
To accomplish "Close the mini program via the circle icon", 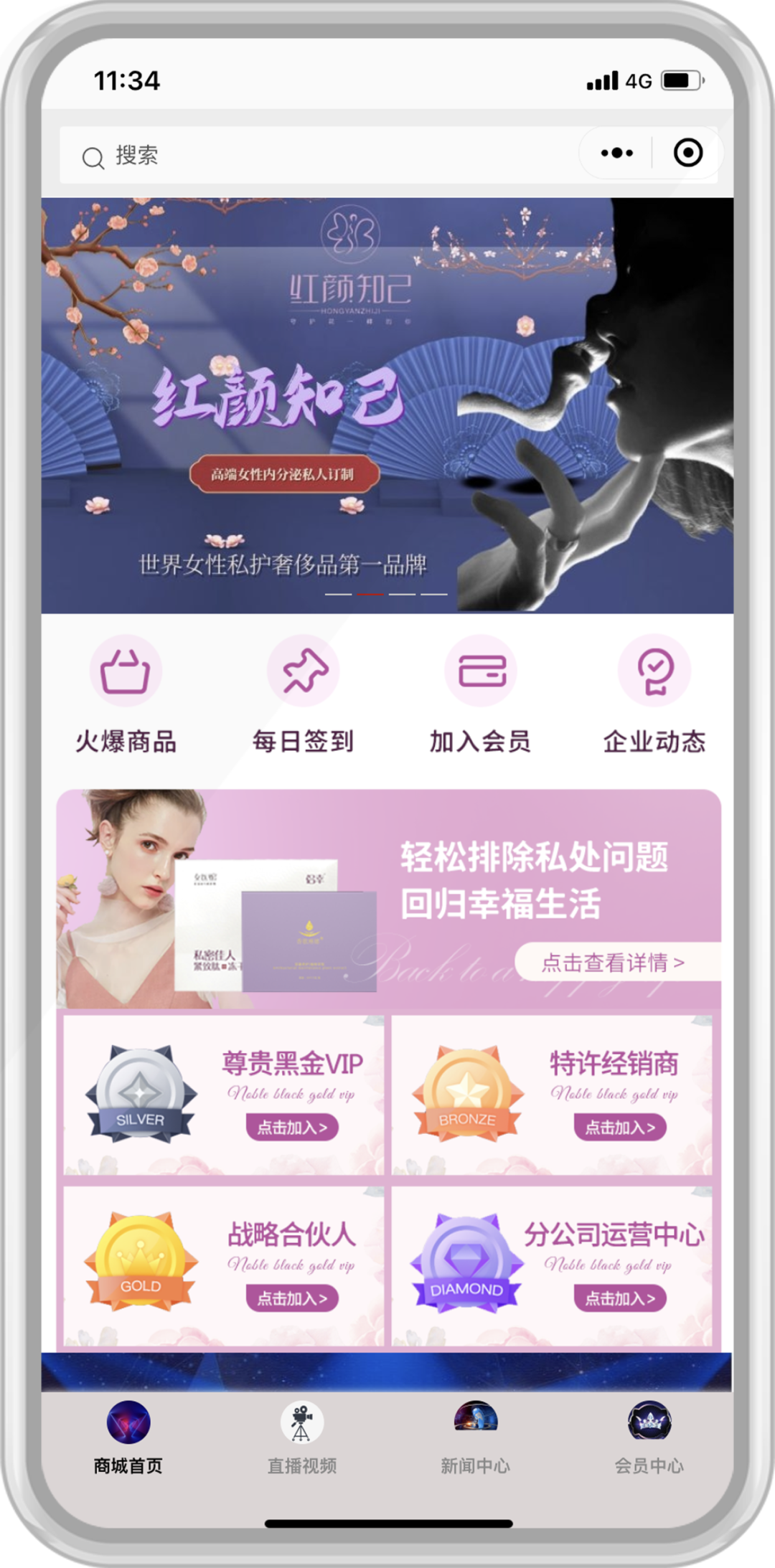I will tap(687, 153).
